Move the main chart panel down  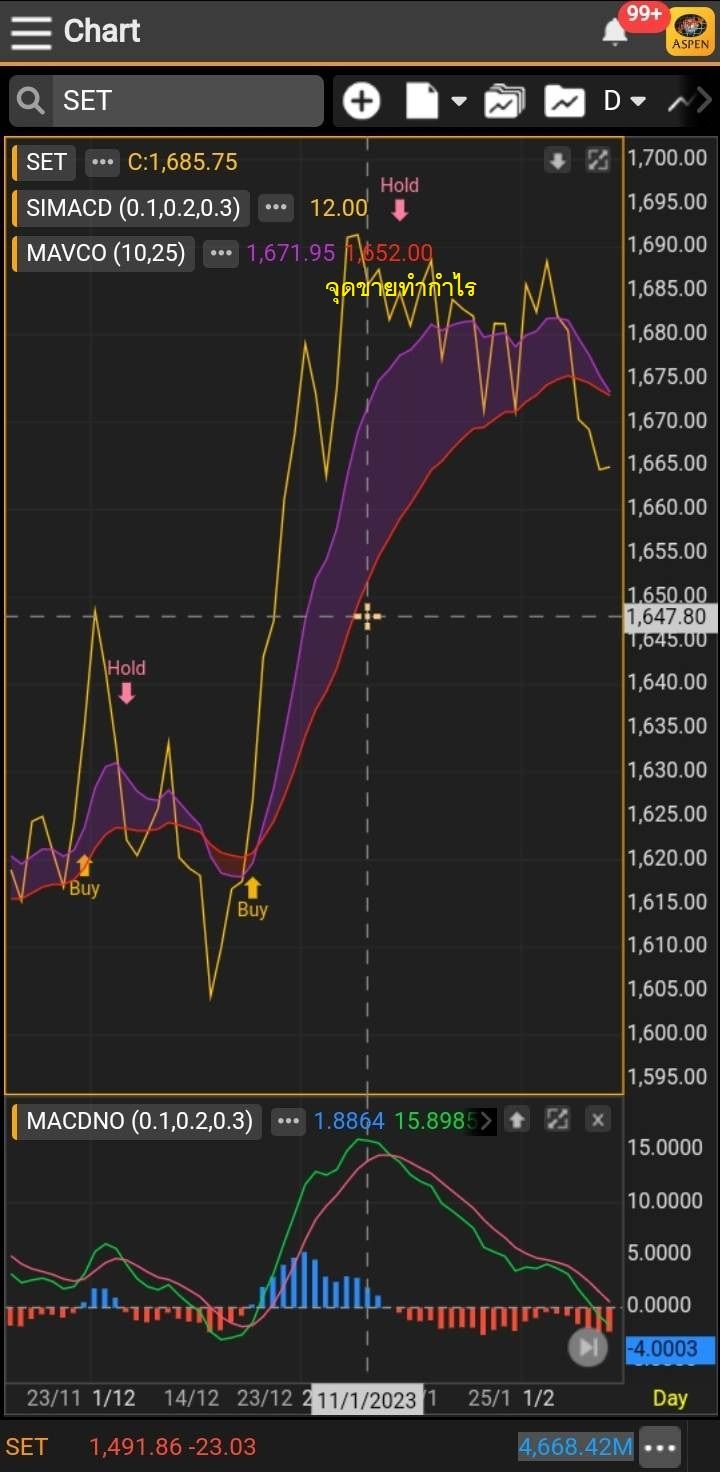coord(557,160)
